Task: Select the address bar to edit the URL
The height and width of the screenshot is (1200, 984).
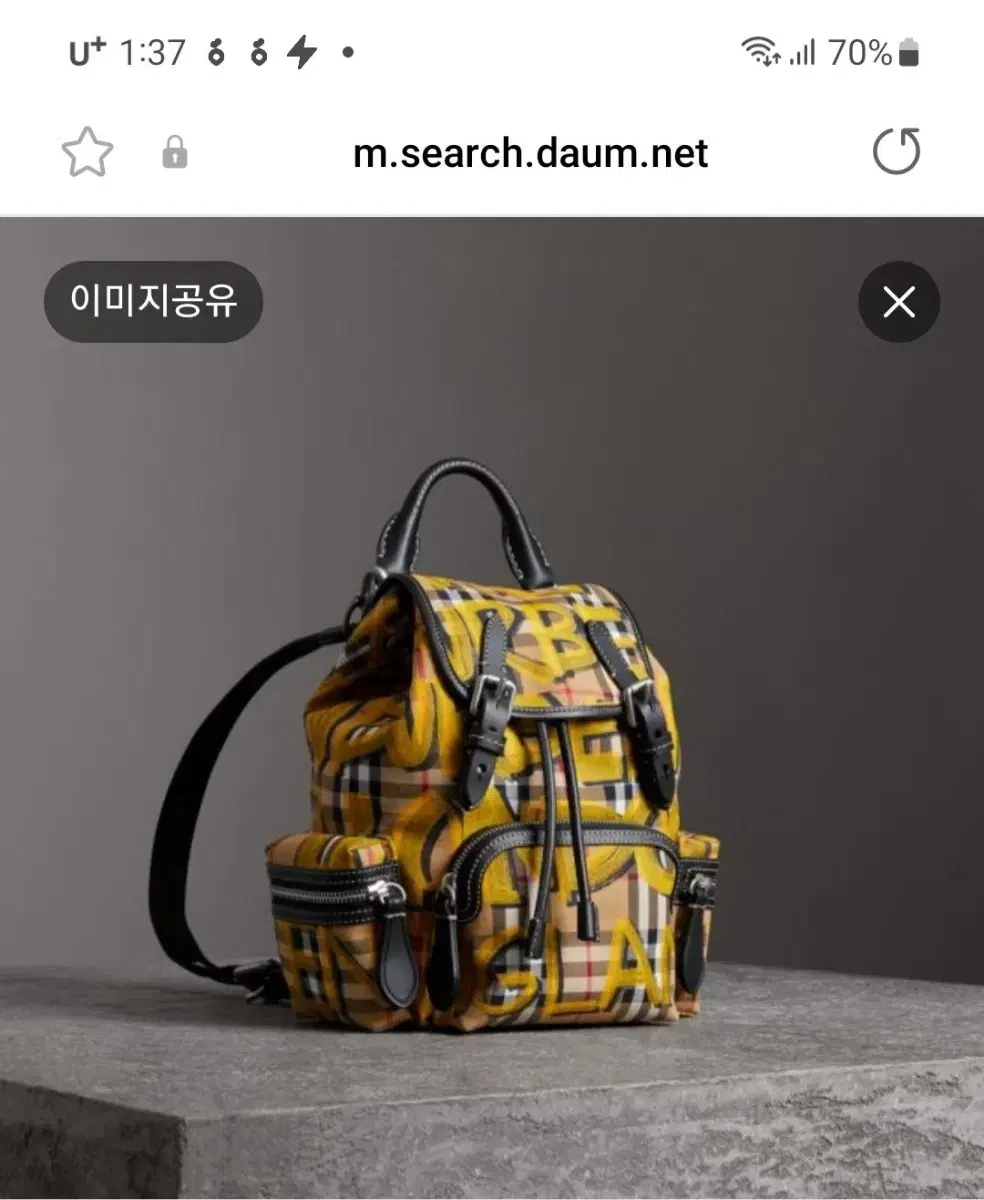Action: point(531,152)
